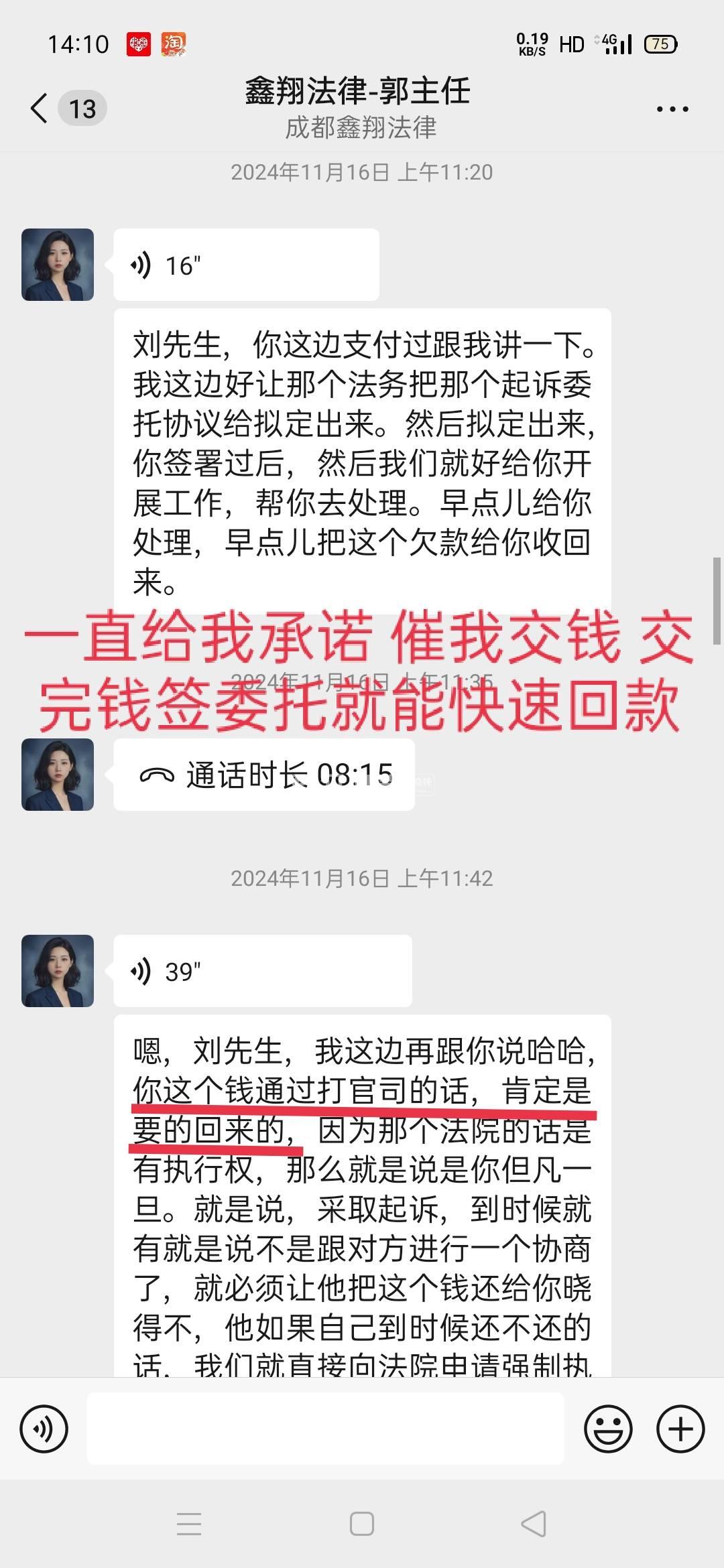This screenshot has width=724, height=1568.
Task: Switch to voice input mode
Action: click(x=44, y=1429)
